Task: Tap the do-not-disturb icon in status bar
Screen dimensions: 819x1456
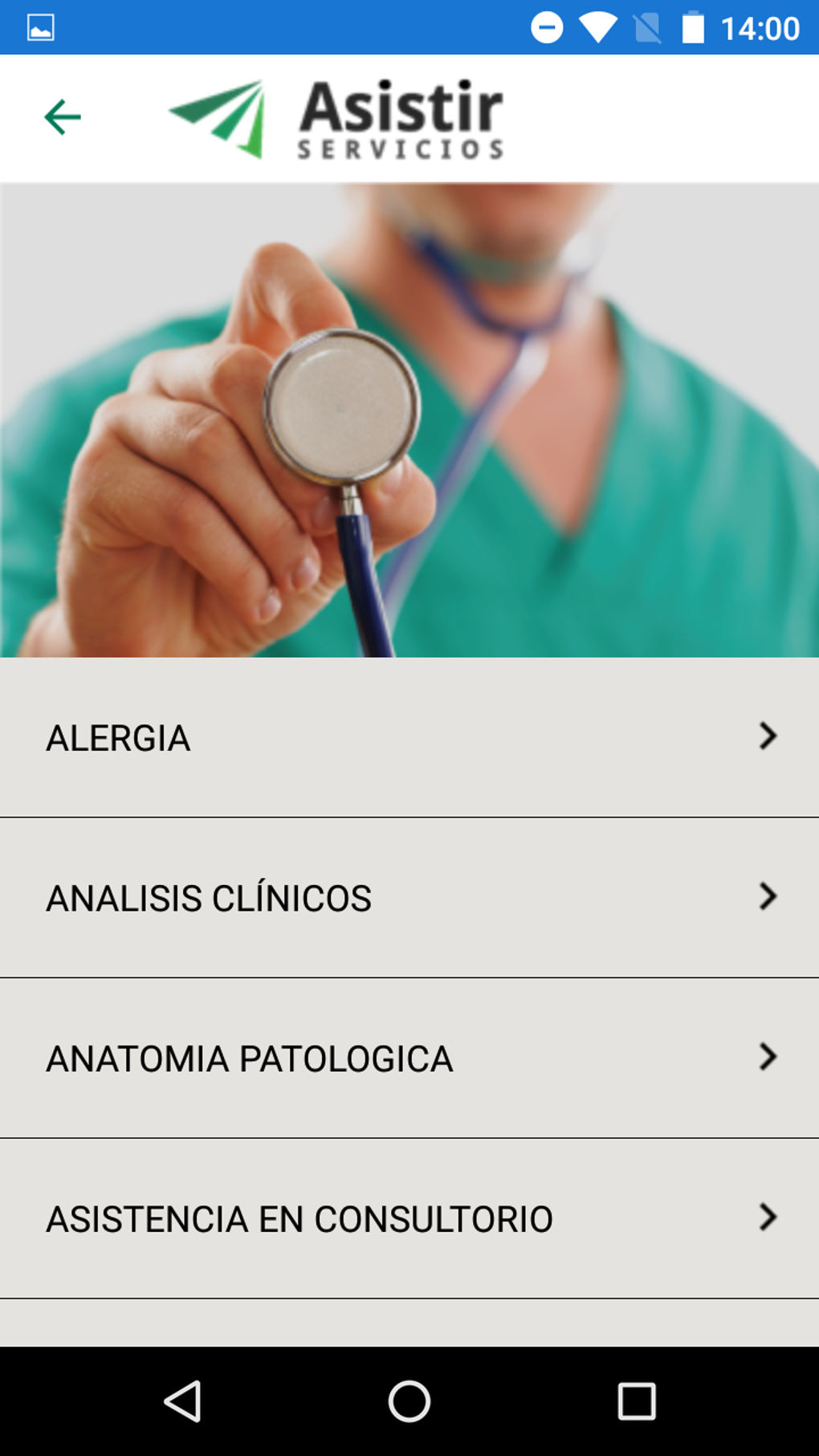Action: coord(548,27)
